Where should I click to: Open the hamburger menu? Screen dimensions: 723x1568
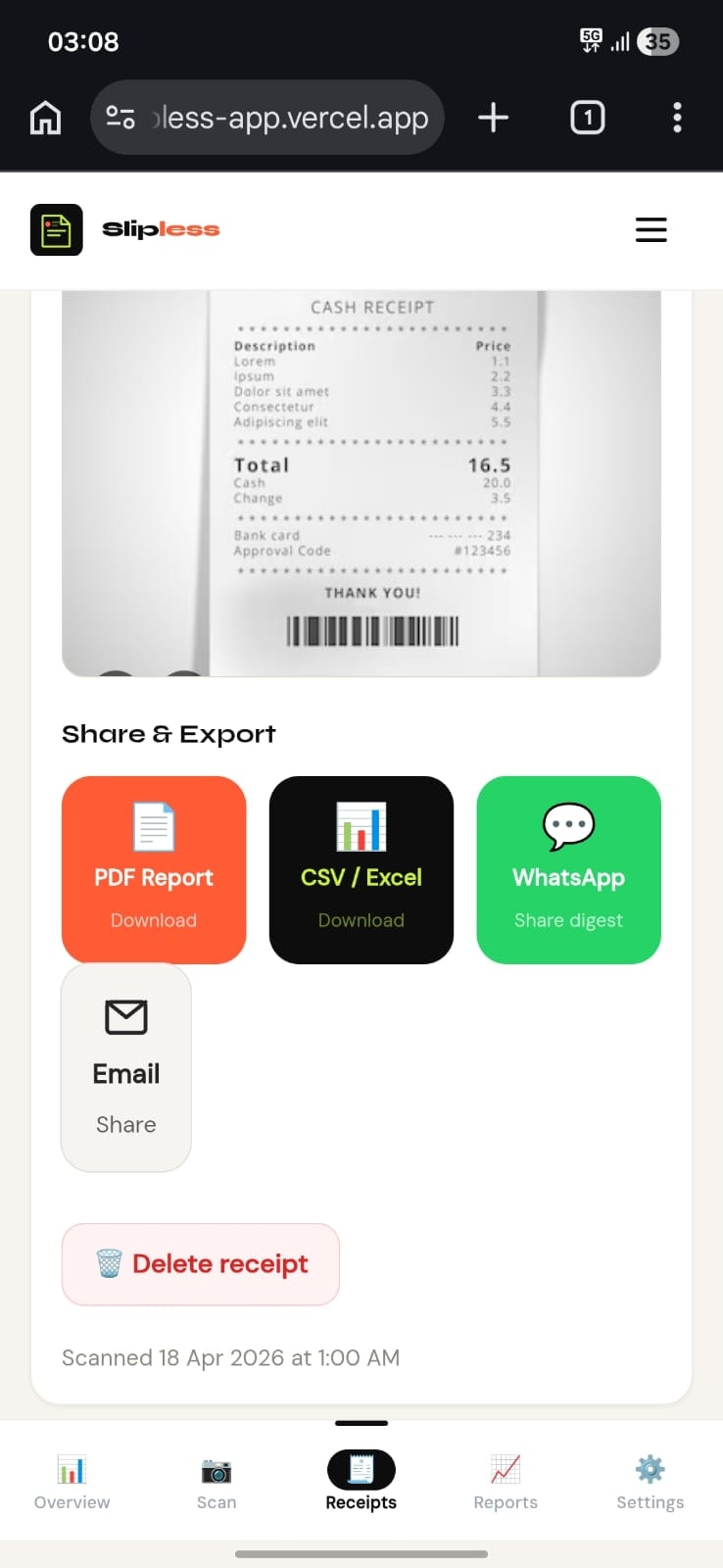(651, 229)
